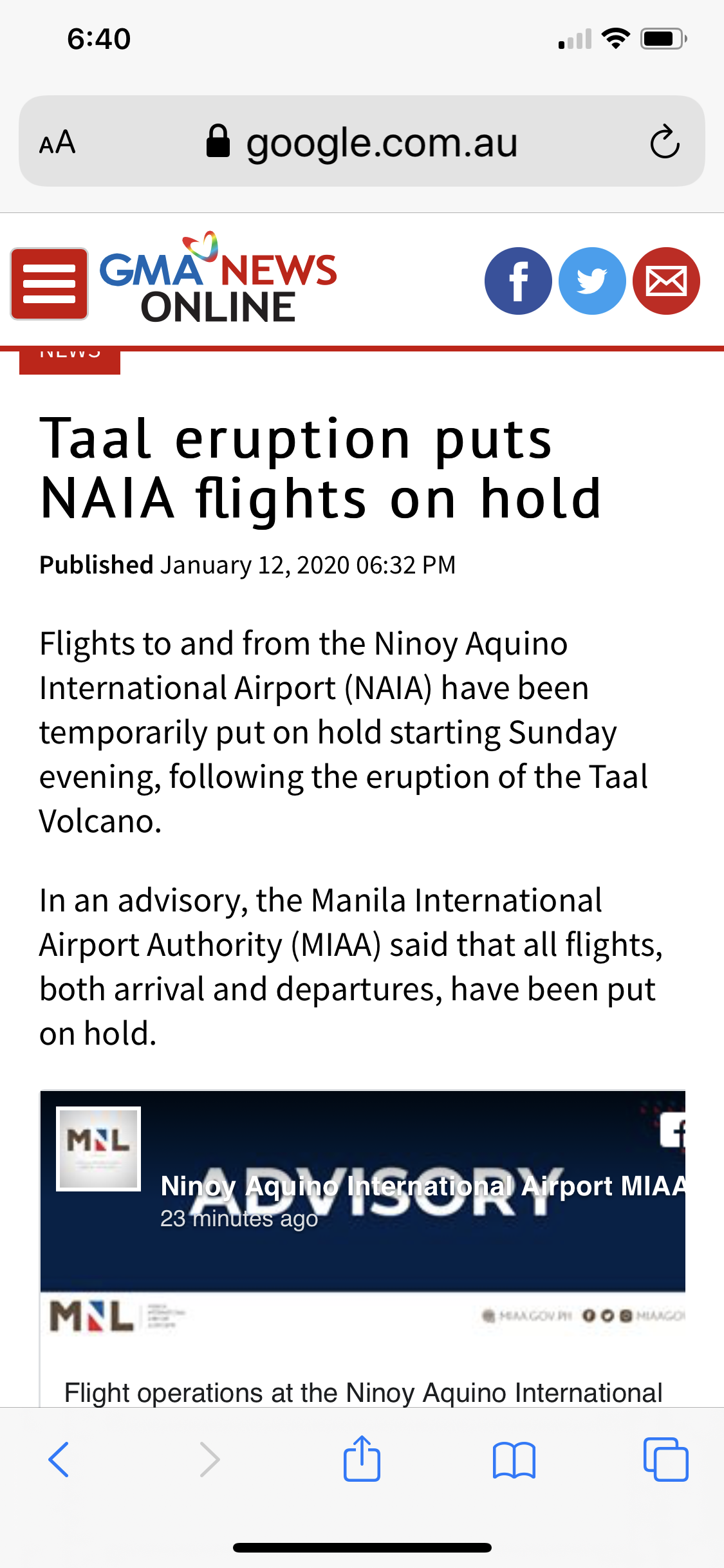Open the GMA News hamburger menu
The image size is (724, 1568).
49,284
